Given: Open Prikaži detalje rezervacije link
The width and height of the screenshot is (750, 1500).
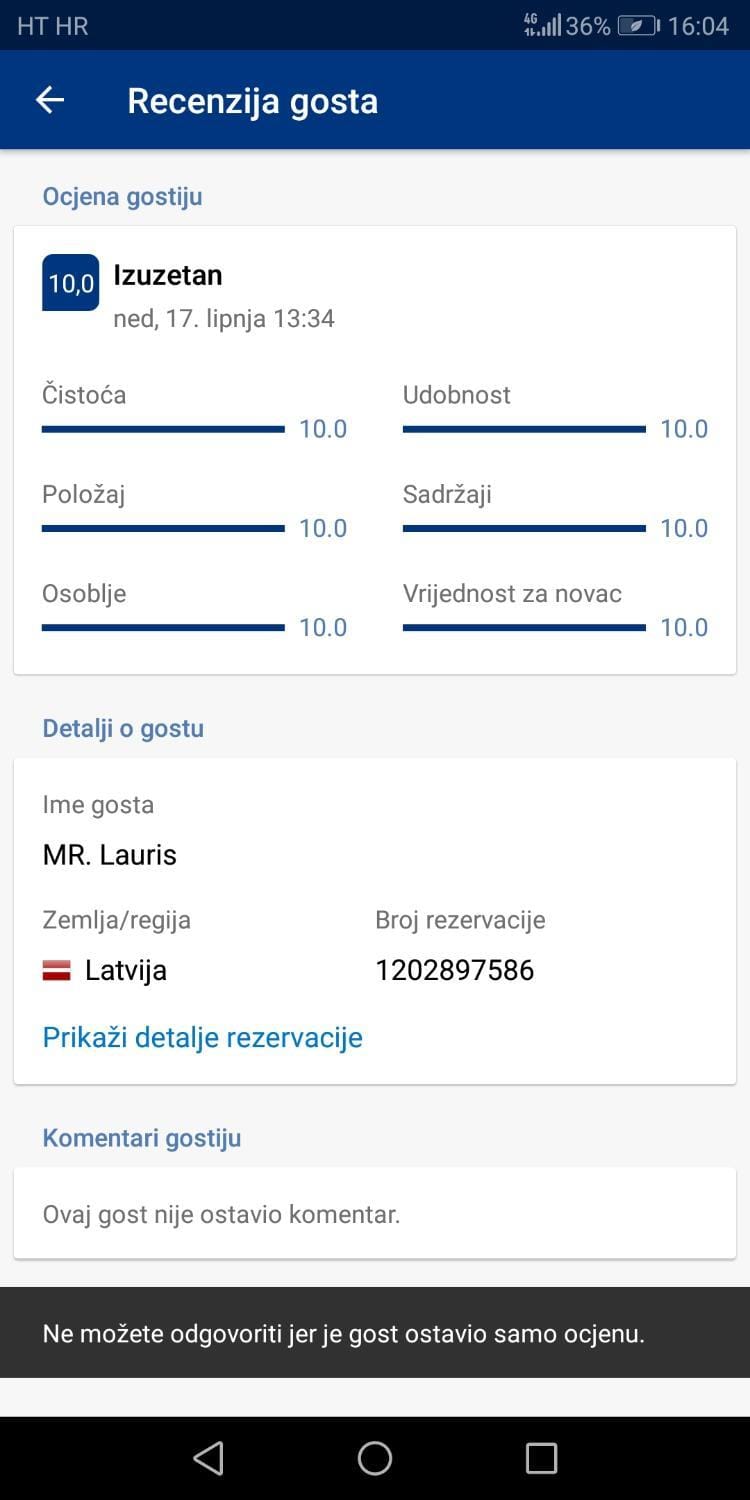Looking at the screenshot, I should 202,1037.
